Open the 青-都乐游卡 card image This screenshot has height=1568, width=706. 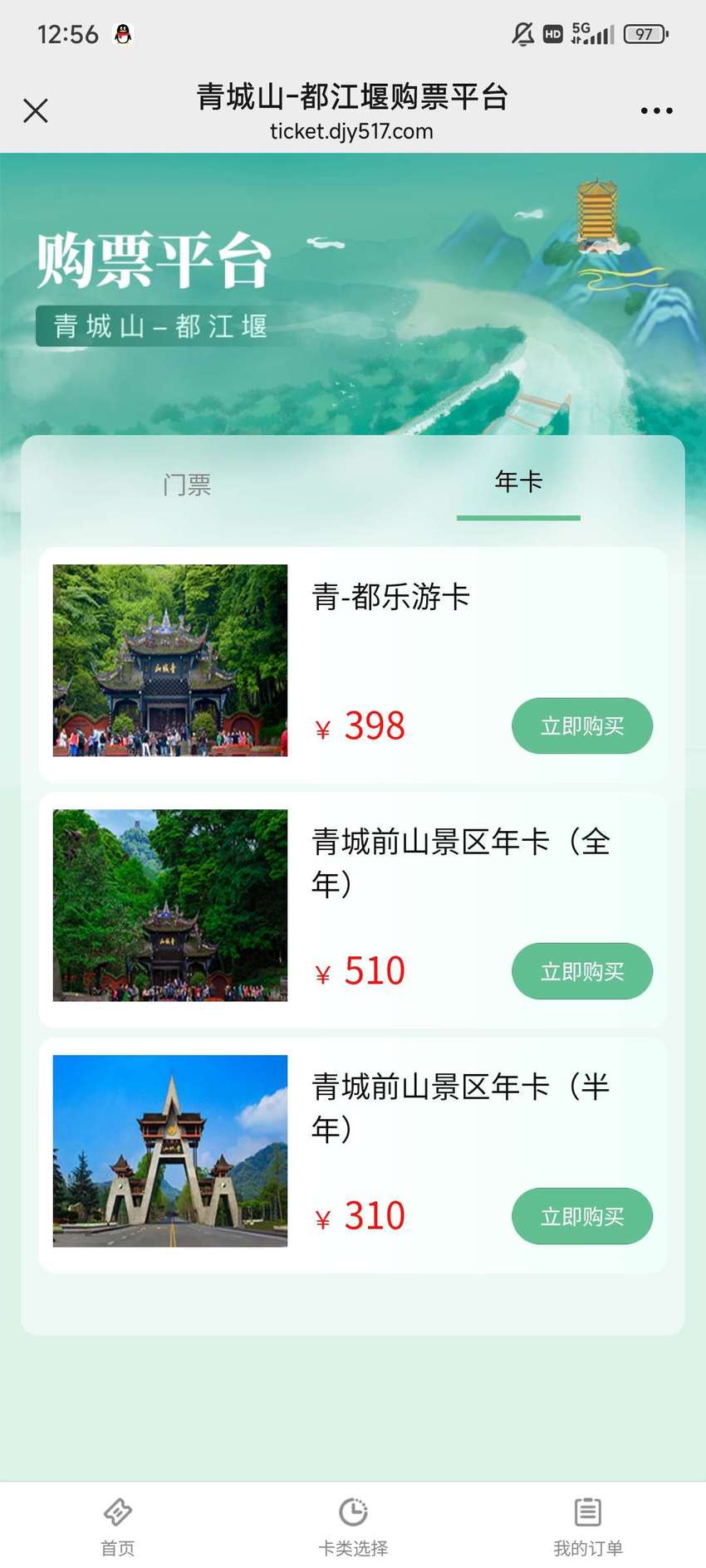(x=170, y=661)
